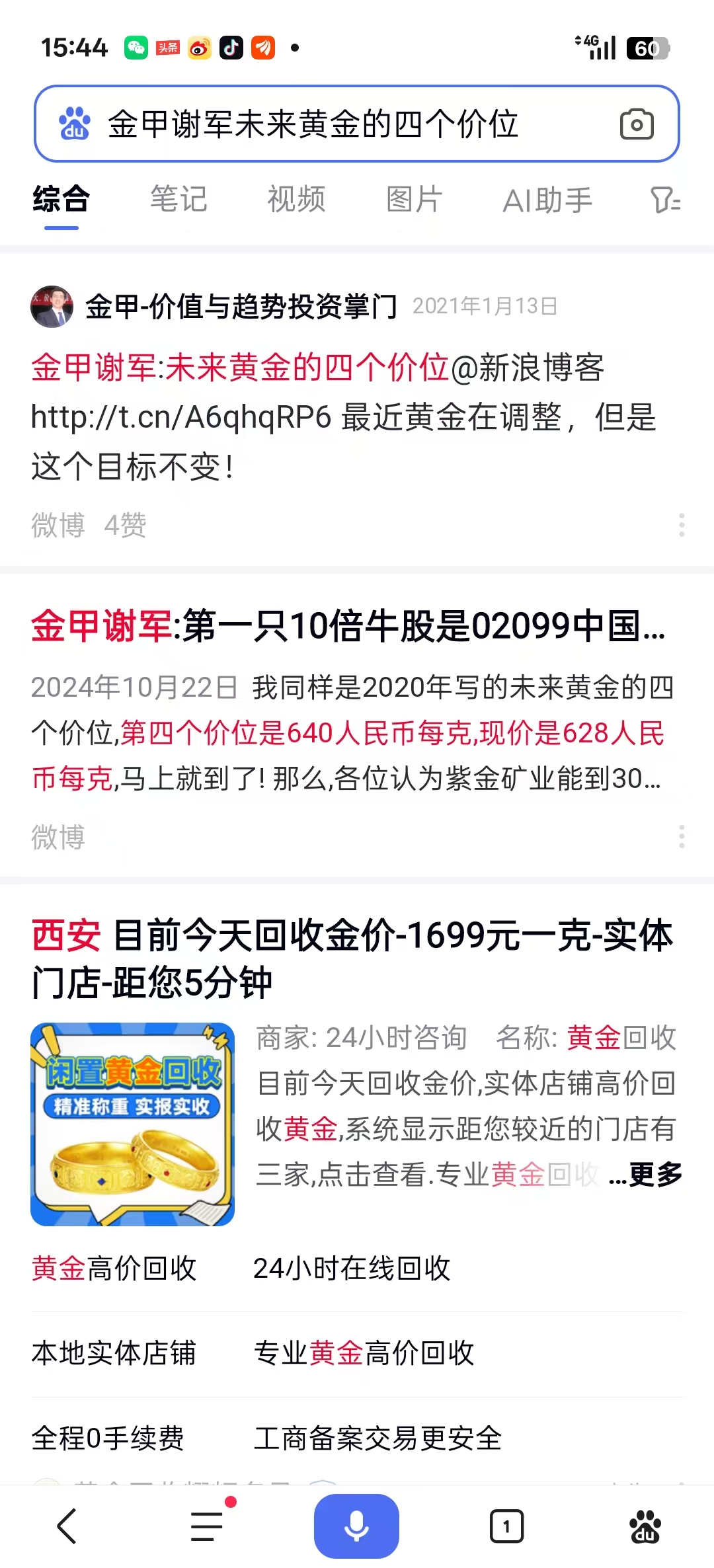Screen dimensions: 714x1568
Task: Open the result 第一只10倍牛股是02099中国
Action: (x=348, y=625)
